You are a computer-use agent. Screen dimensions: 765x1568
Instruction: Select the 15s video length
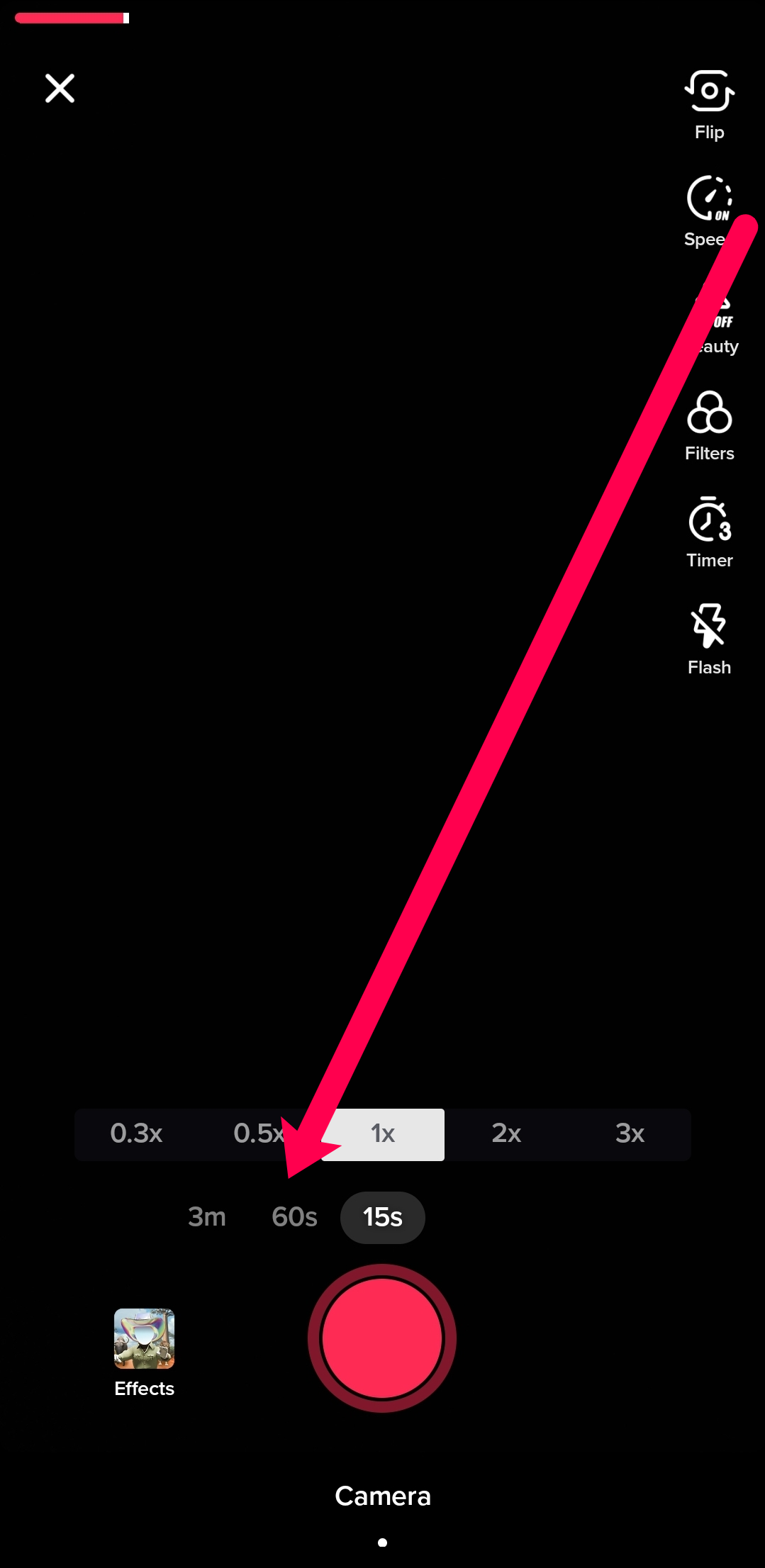(x=383, y=1217)
